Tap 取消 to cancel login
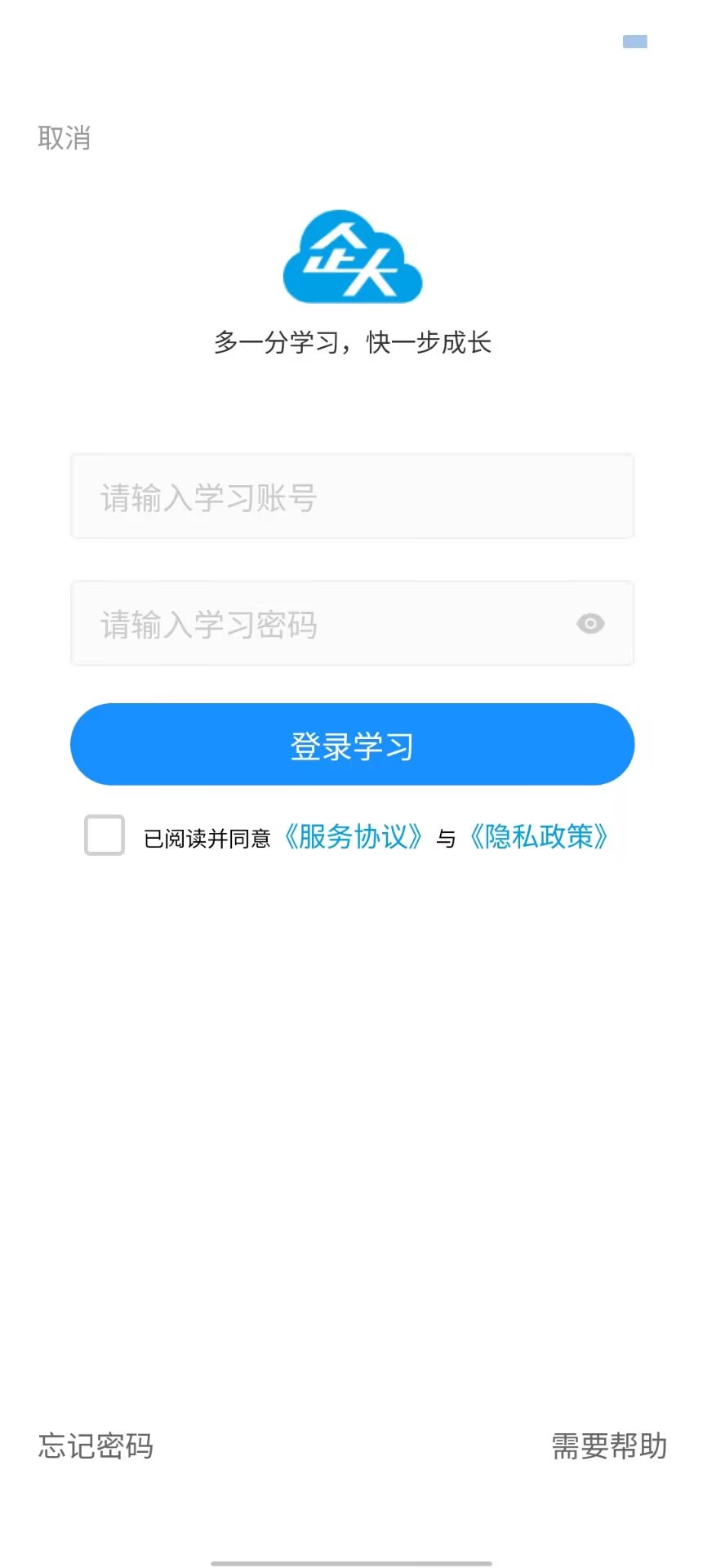This screenshot has height=1568, width=703. pyautogui.click(x=64, y=138)
